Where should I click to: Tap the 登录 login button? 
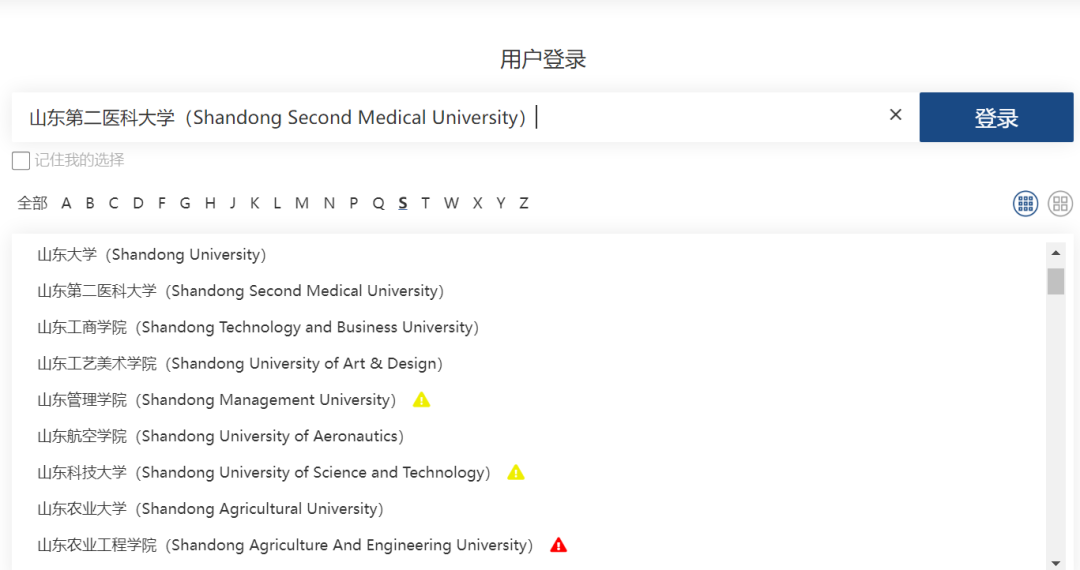996,118
